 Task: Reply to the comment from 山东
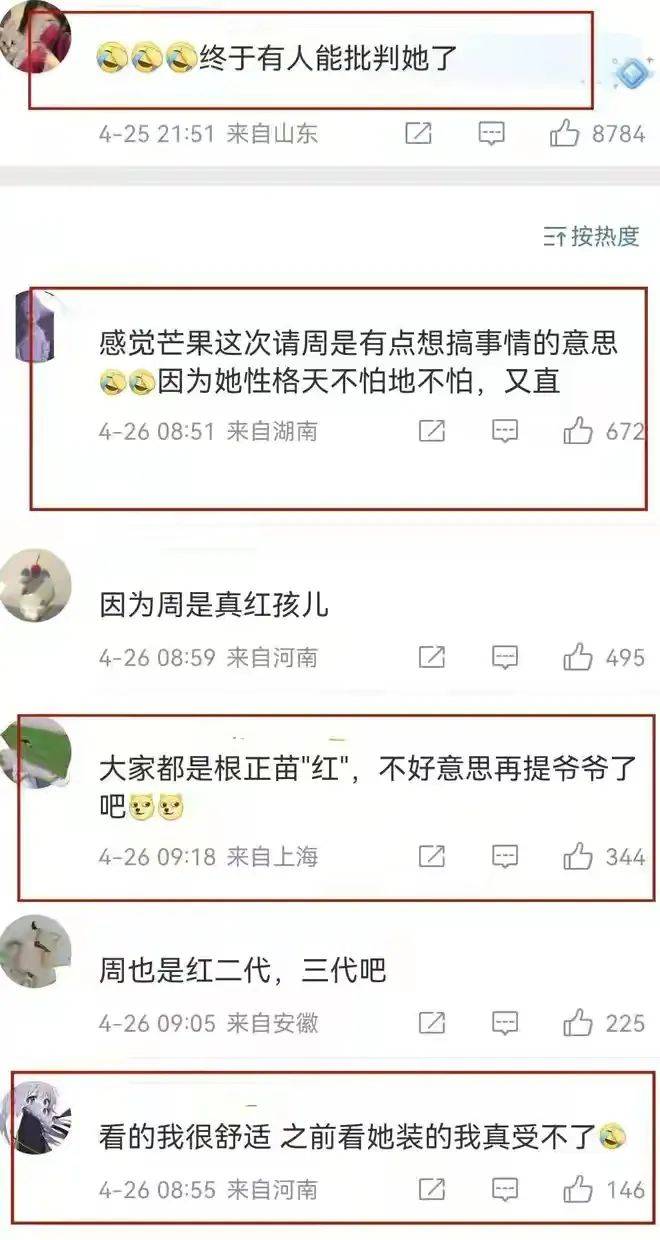(x=491, y=133)
